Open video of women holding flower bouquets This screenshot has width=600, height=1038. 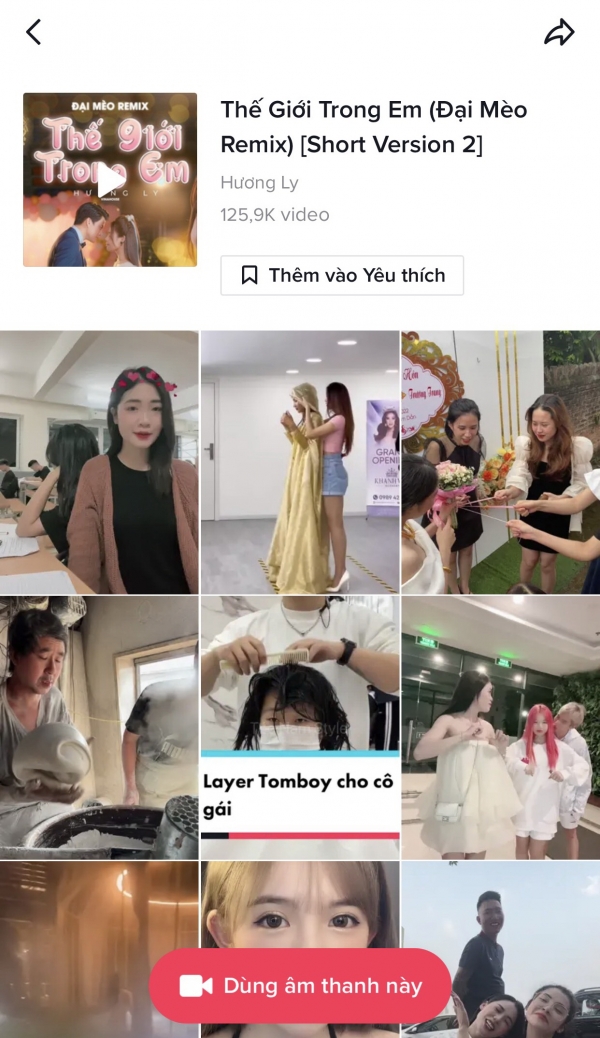(x=500, y=462)
